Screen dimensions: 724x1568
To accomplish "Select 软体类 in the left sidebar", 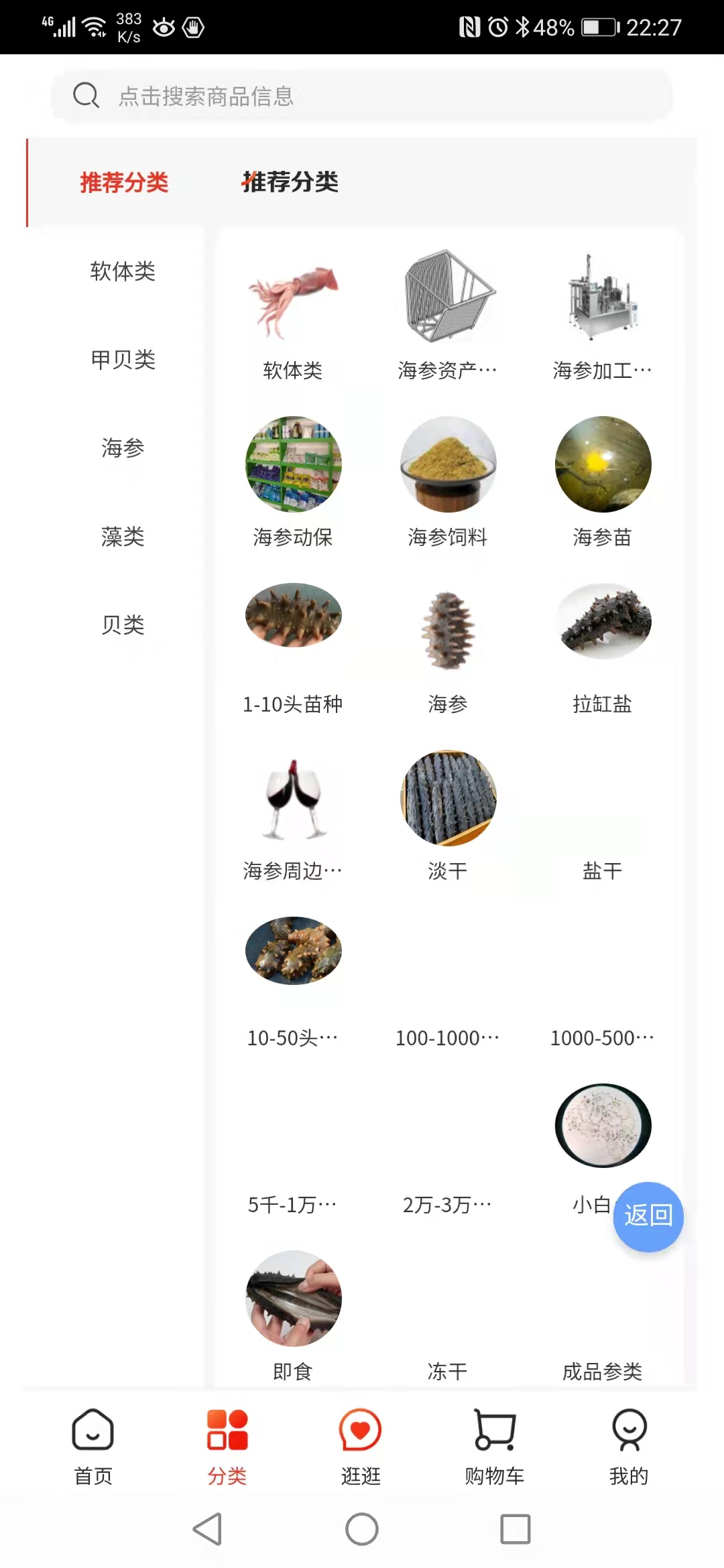I will coord(123,271).
